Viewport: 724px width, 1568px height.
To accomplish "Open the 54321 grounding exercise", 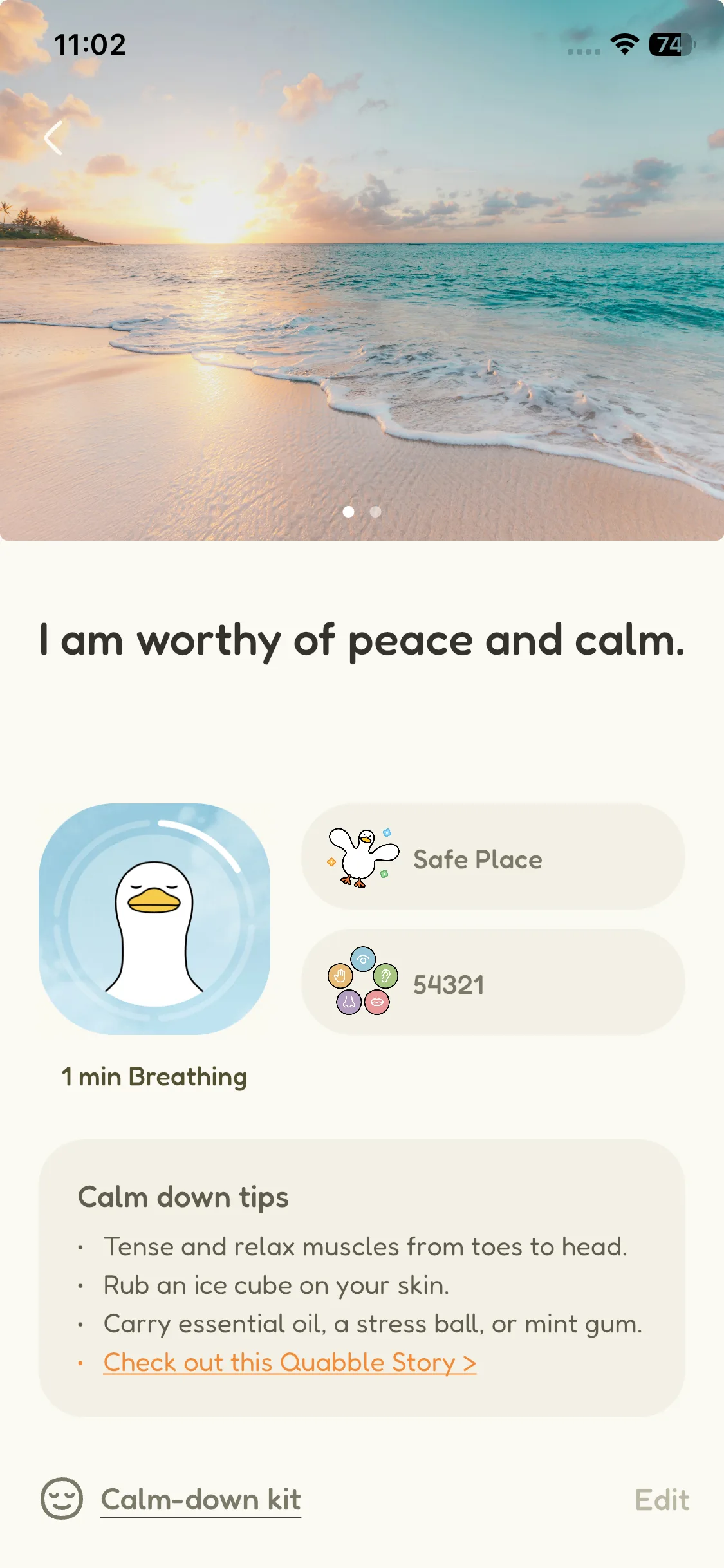I will pyautogui.click(x=493, y=982).
